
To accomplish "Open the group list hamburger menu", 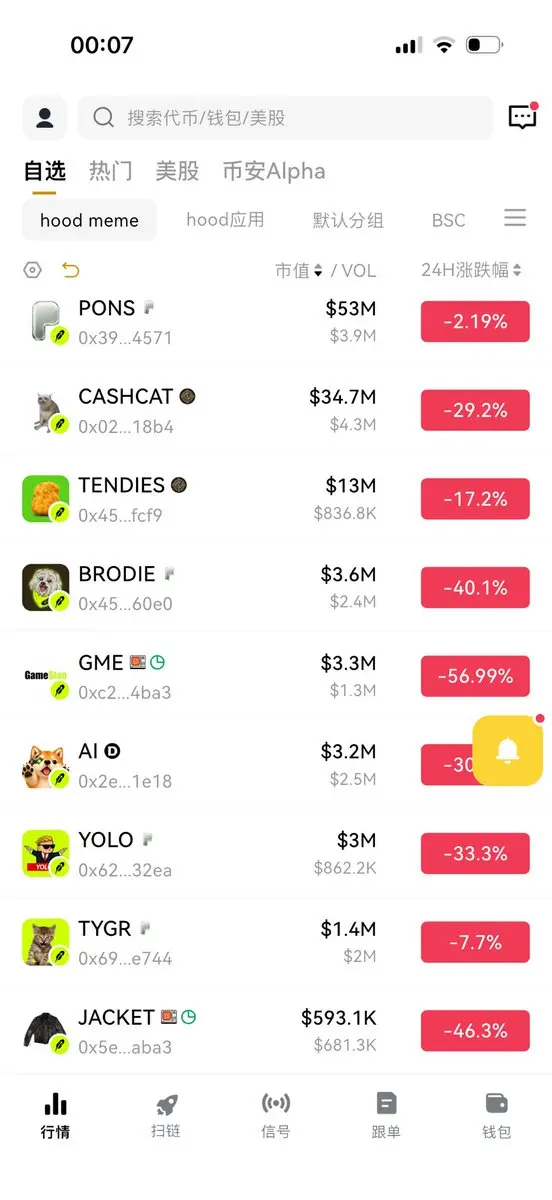I will click(515, 218).
